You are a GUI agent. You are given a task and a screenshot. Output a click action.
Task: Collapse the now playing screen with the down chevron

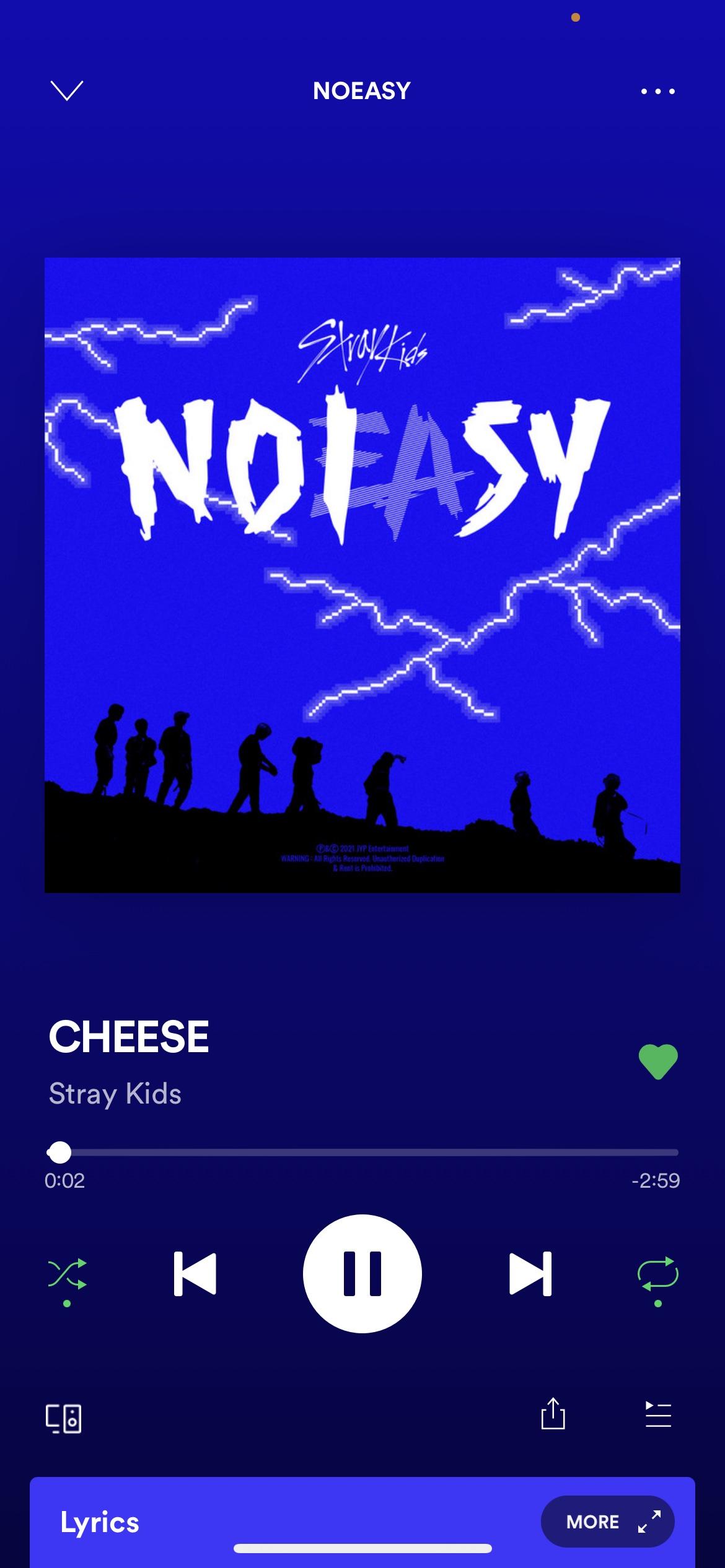[x=66, y=91]
